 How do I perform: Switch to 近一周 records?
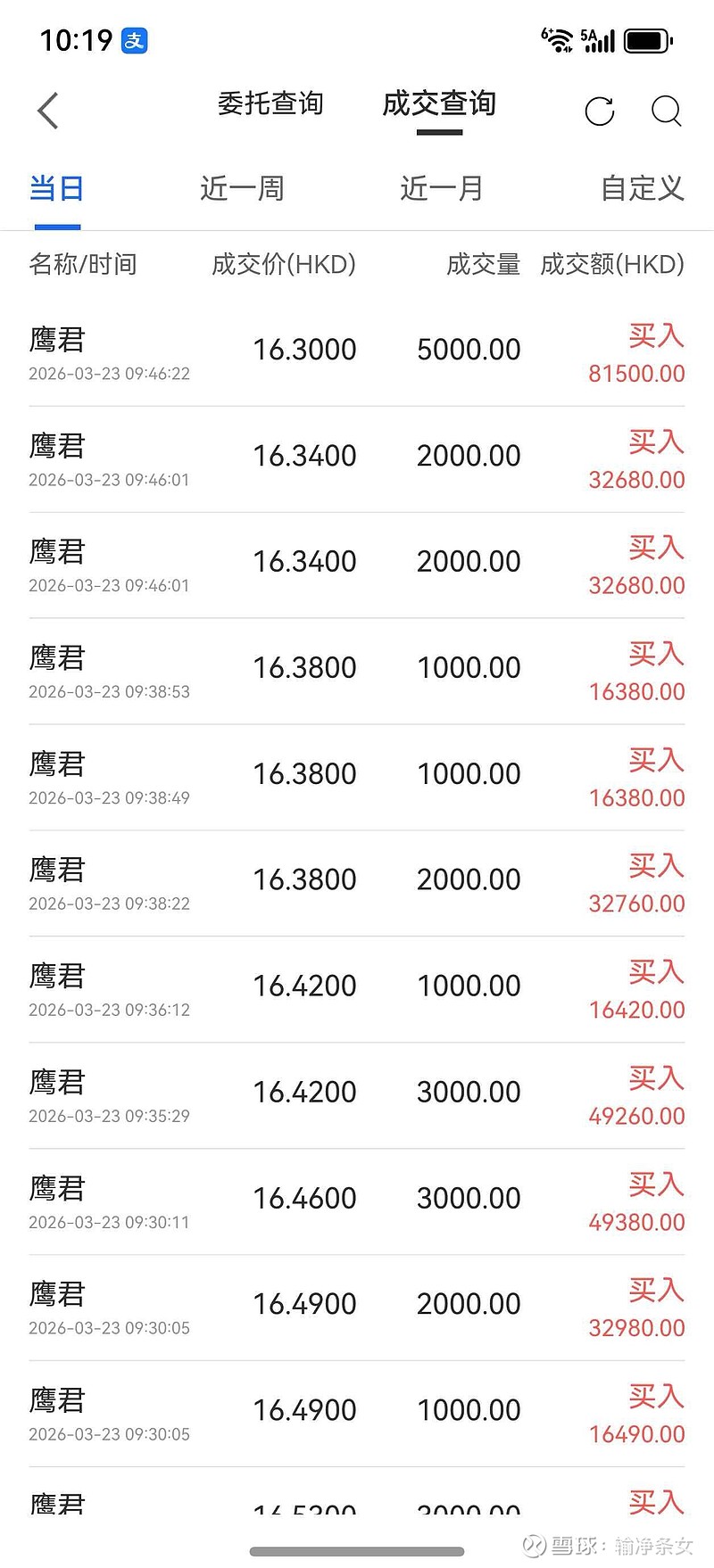(x=242, y=188)
